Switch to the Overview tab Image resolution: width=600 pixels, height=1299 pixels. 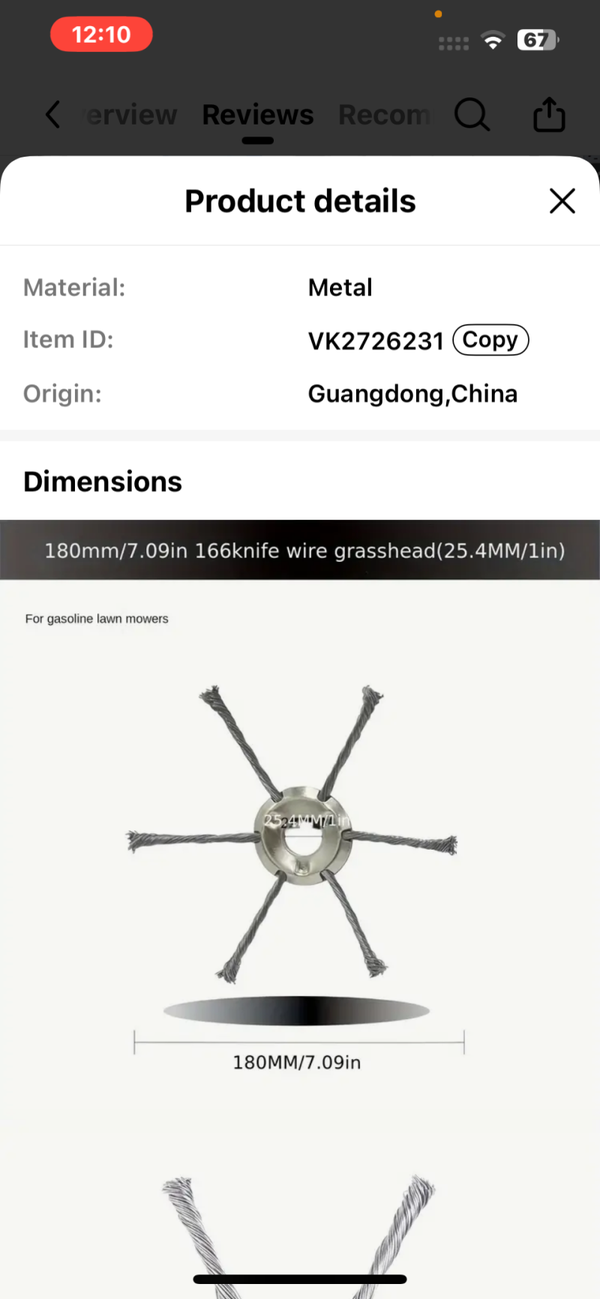point(132,115)
